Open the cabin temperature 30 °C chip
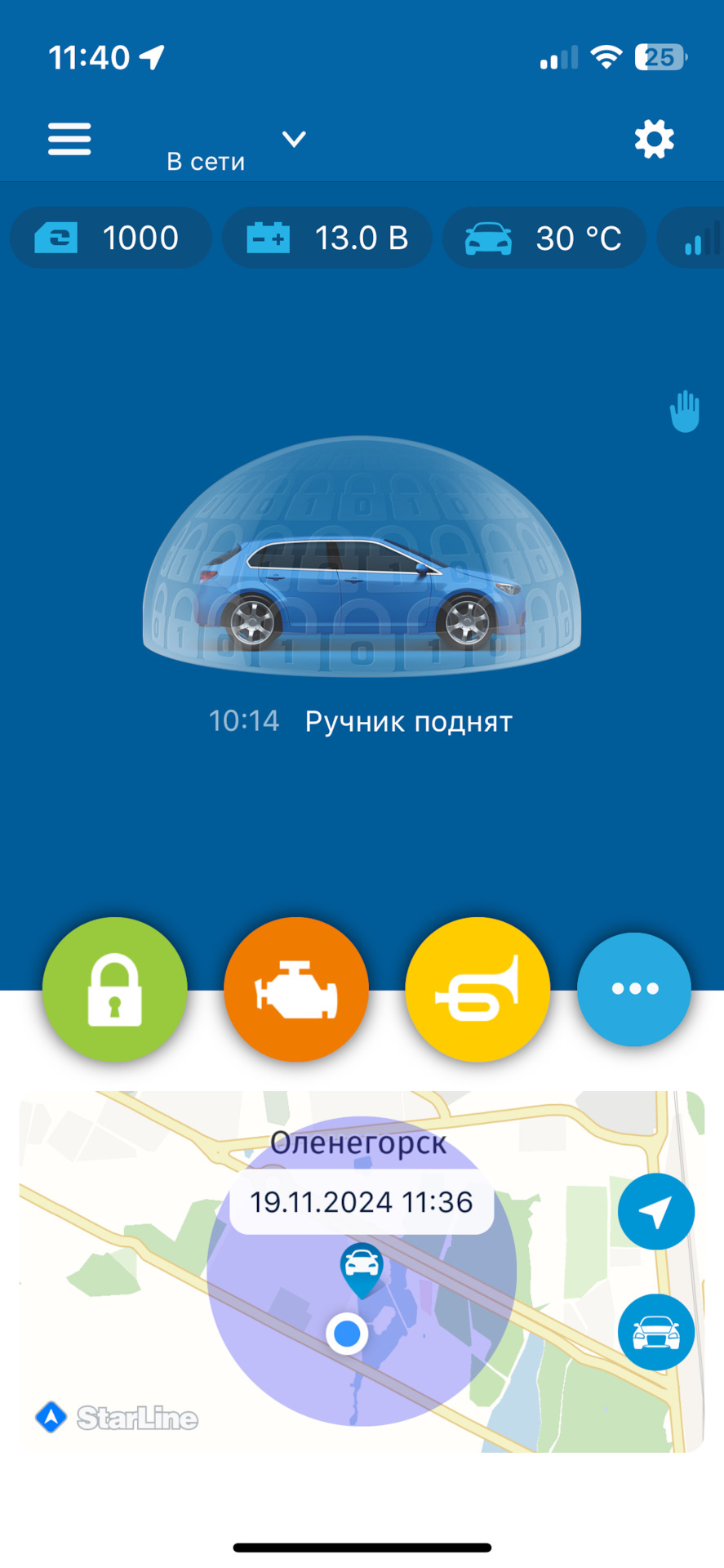This screenshot has height=1568, width=724. [x=544, y=238]
